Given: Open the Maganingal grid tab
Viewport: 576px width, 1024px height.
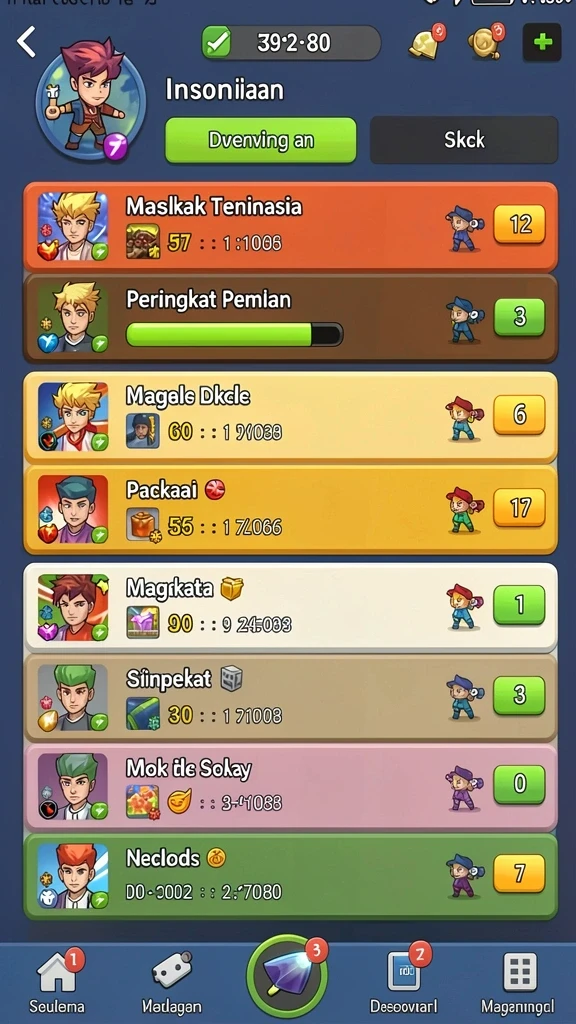Looking at the screenshot, I should pyautogui.click(x=519, y=982).
